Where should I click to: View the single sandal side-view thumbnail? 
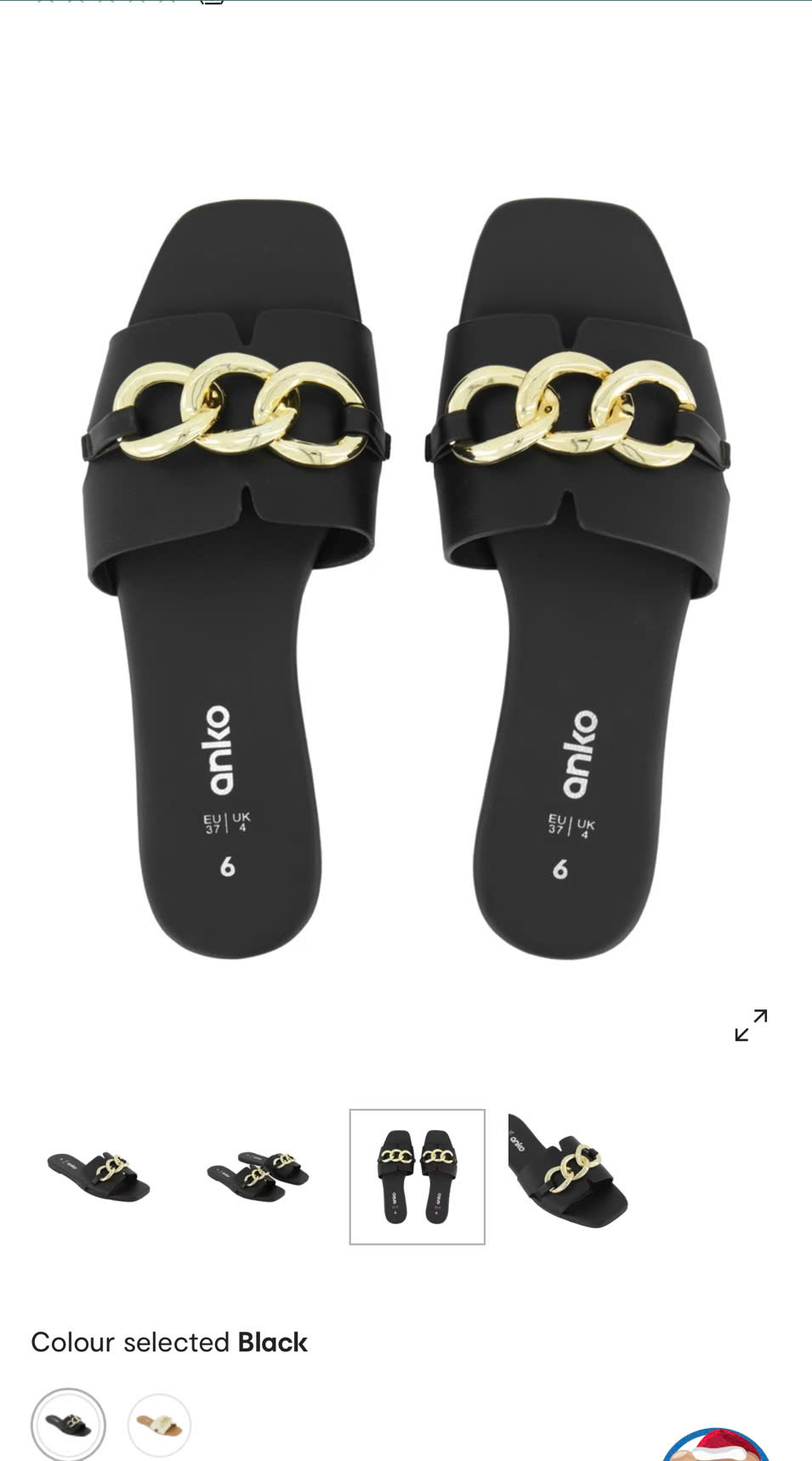tap(99, 1177)
